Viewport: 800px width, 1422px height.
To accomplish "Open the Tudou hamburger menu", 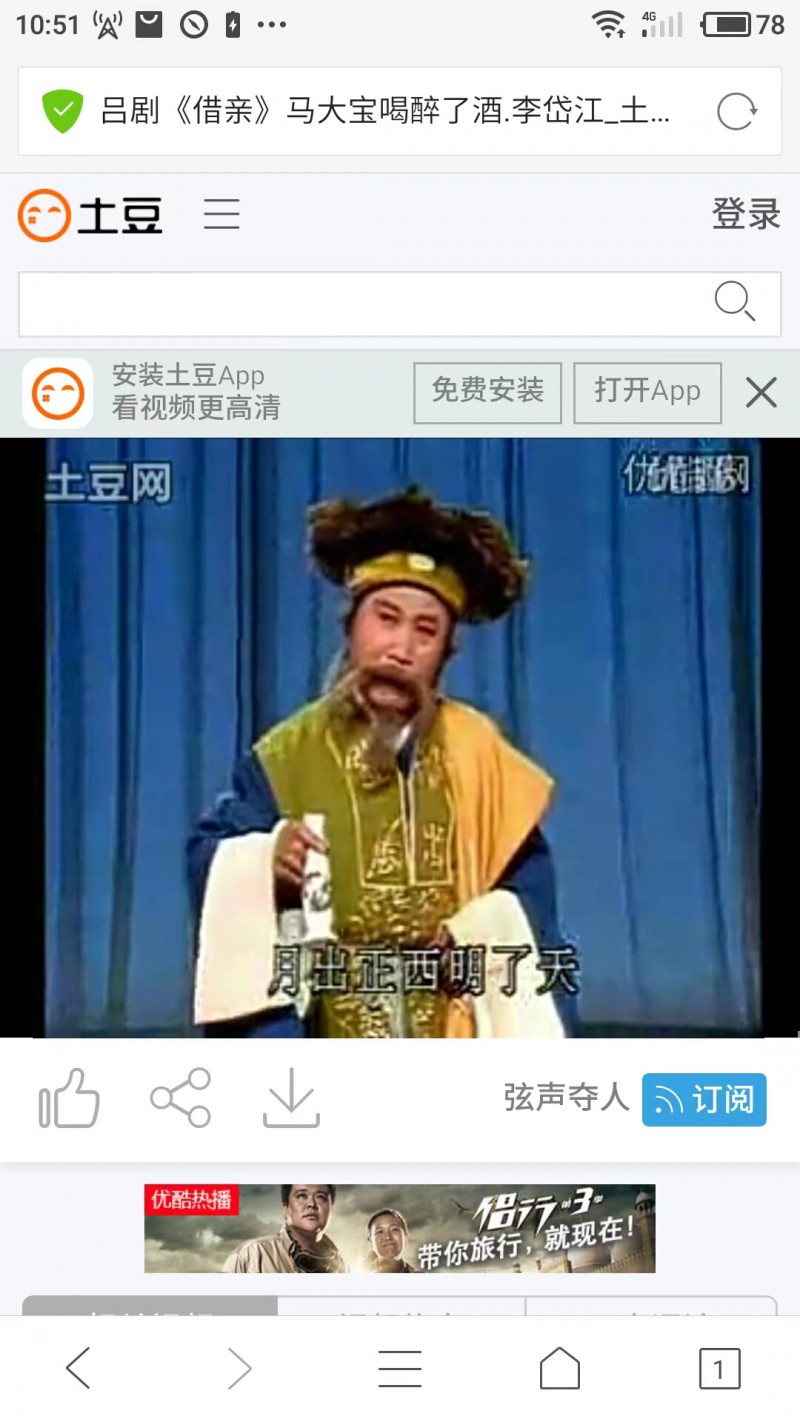I will click(222, 214).
